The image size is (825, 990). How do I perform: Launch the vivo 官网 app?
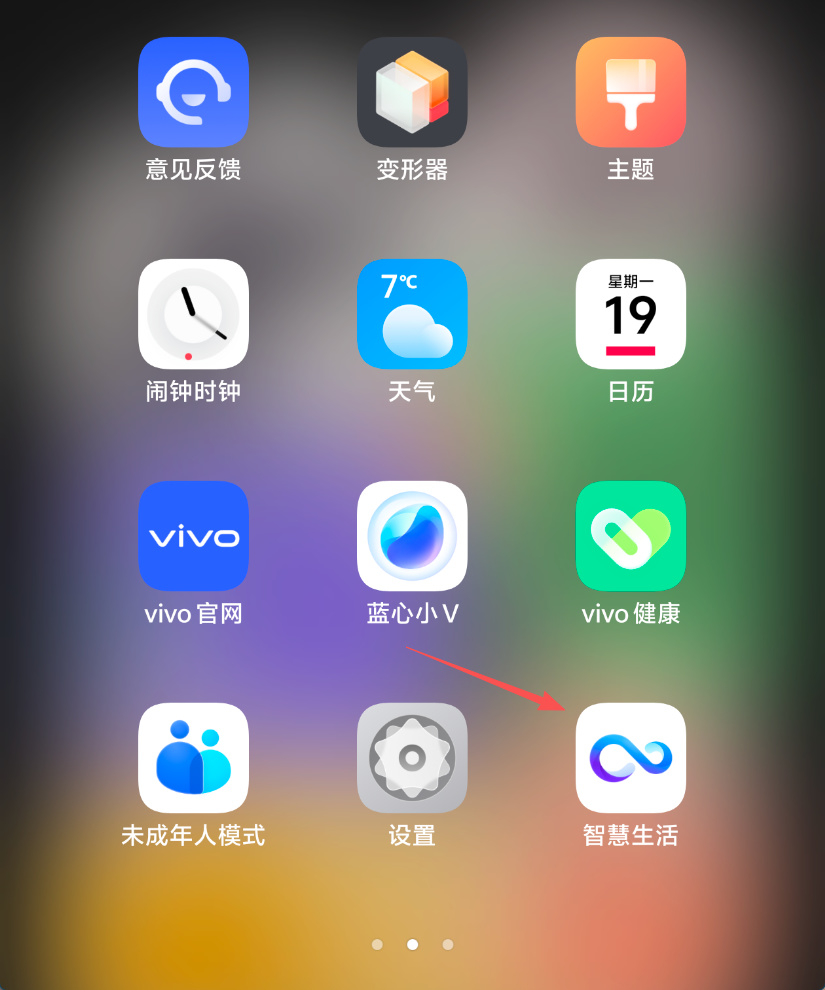tap(193, 536)
